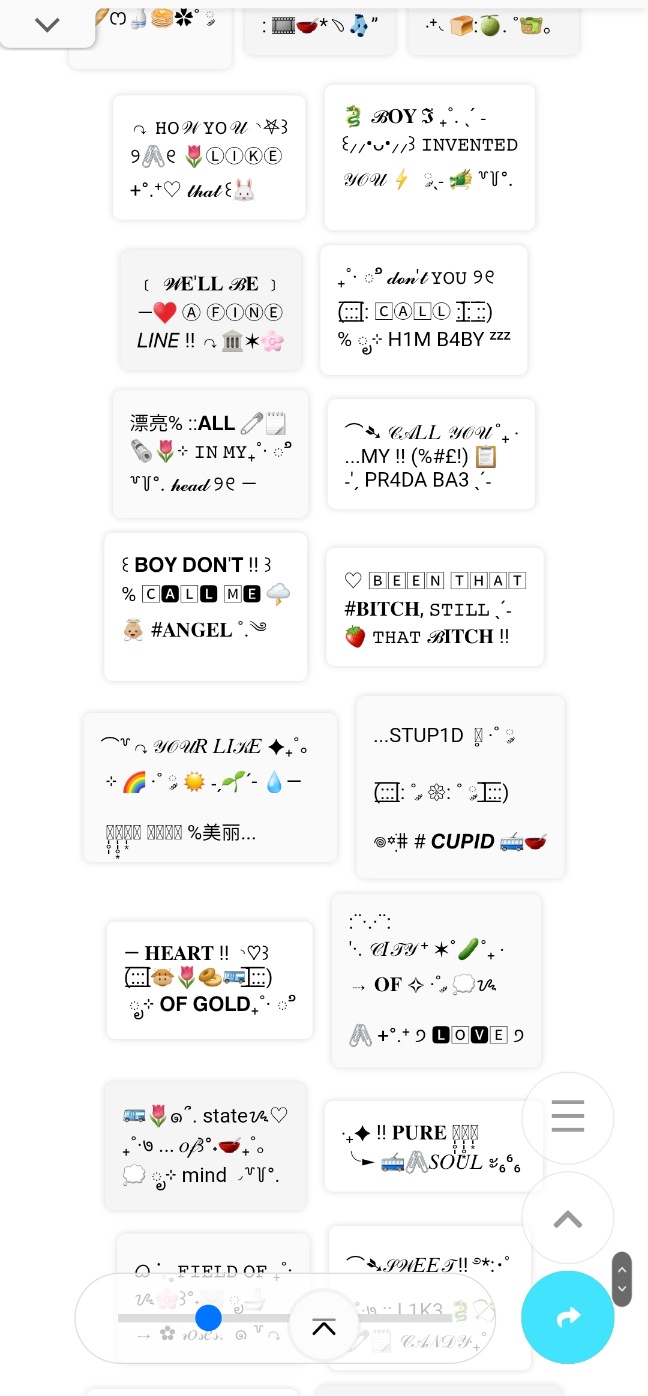
Task: Select the "BOY I INVENTED YOU" card
Action: [x=430, y=157]
